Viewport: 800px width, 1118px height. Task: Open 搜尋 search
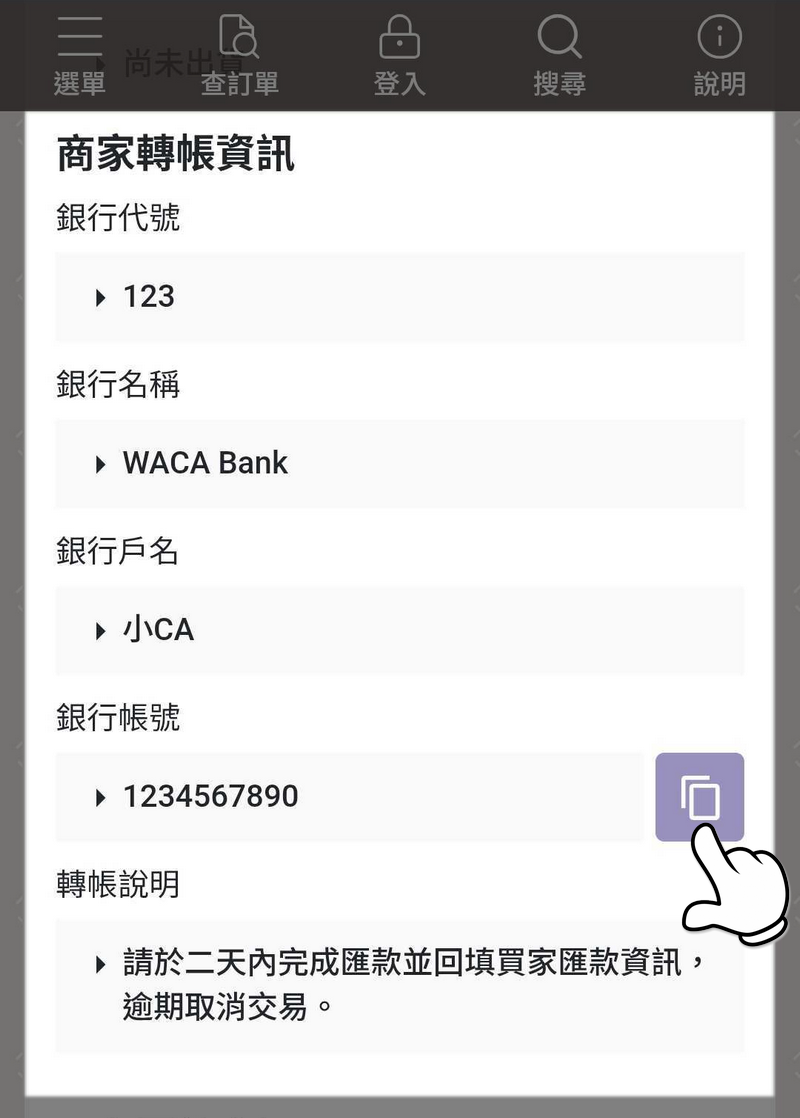(x=559, y=56)
